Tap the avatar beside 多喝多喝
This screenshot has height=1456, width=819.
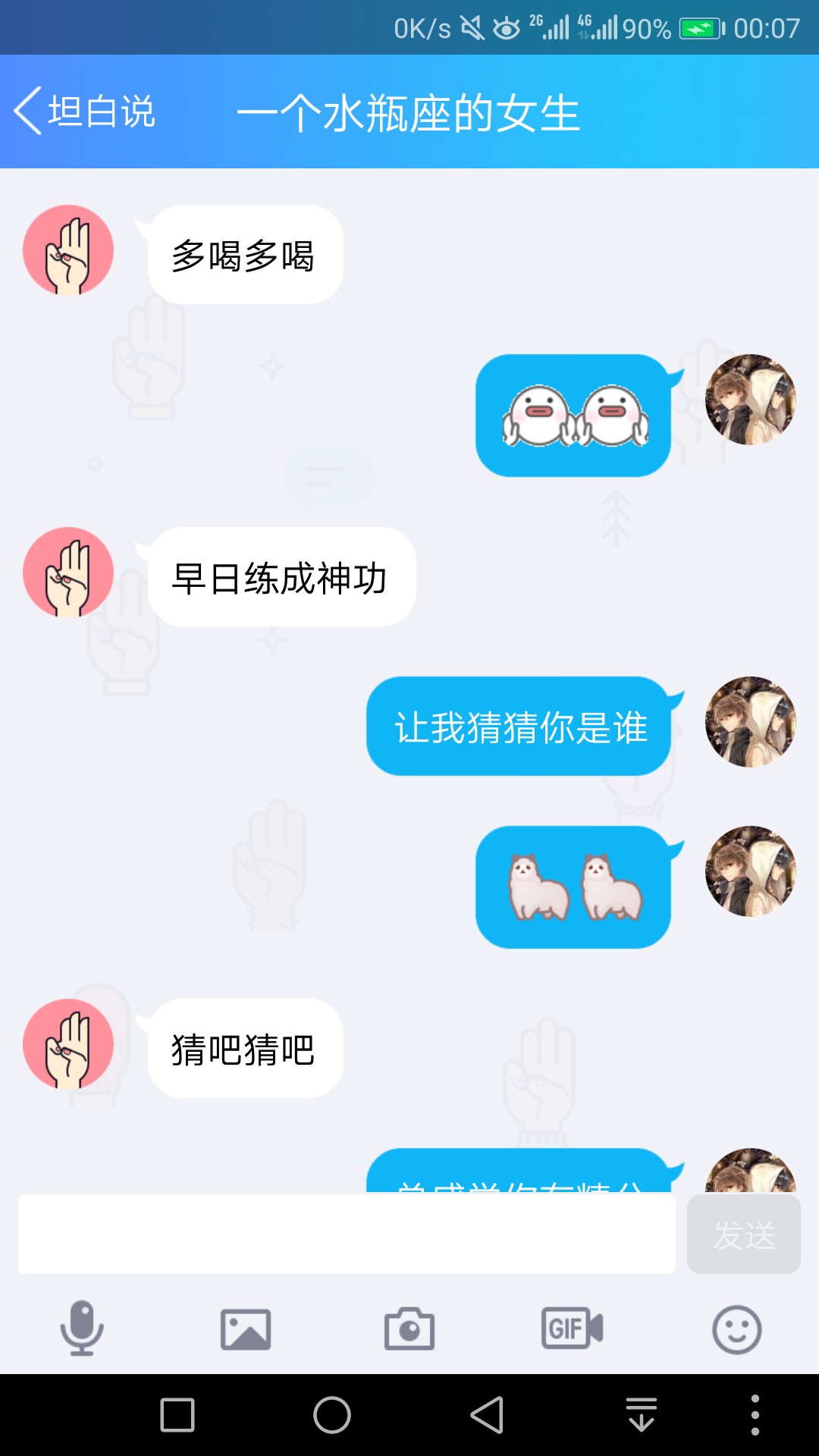click(x=68, y=250)
